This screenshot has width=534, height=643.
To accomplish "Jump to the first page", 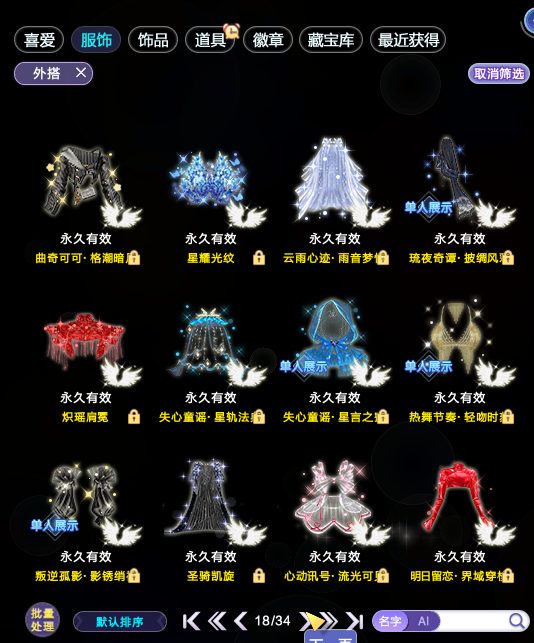I will [x=191, y=621].
